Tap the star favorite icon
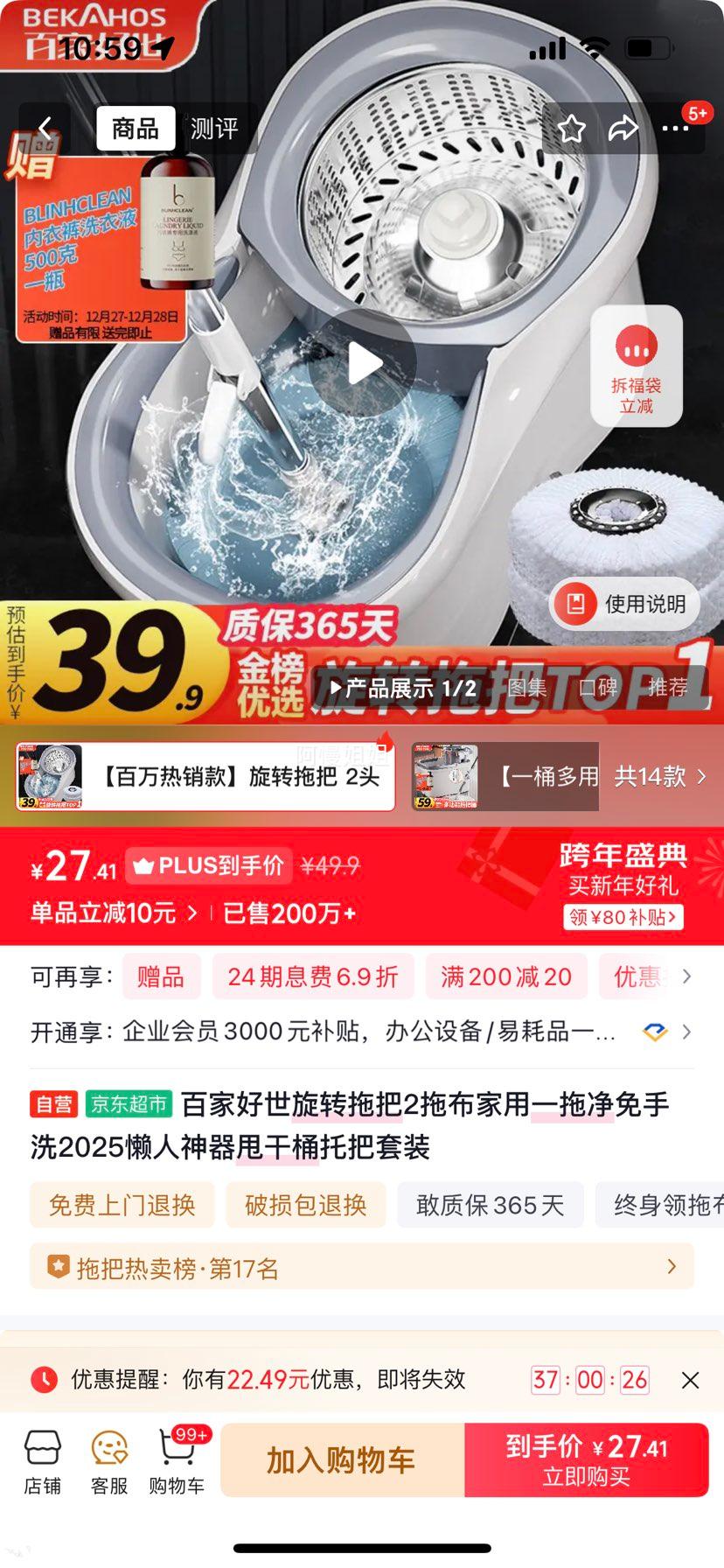 pyautogui.click(x=573, y=128)
